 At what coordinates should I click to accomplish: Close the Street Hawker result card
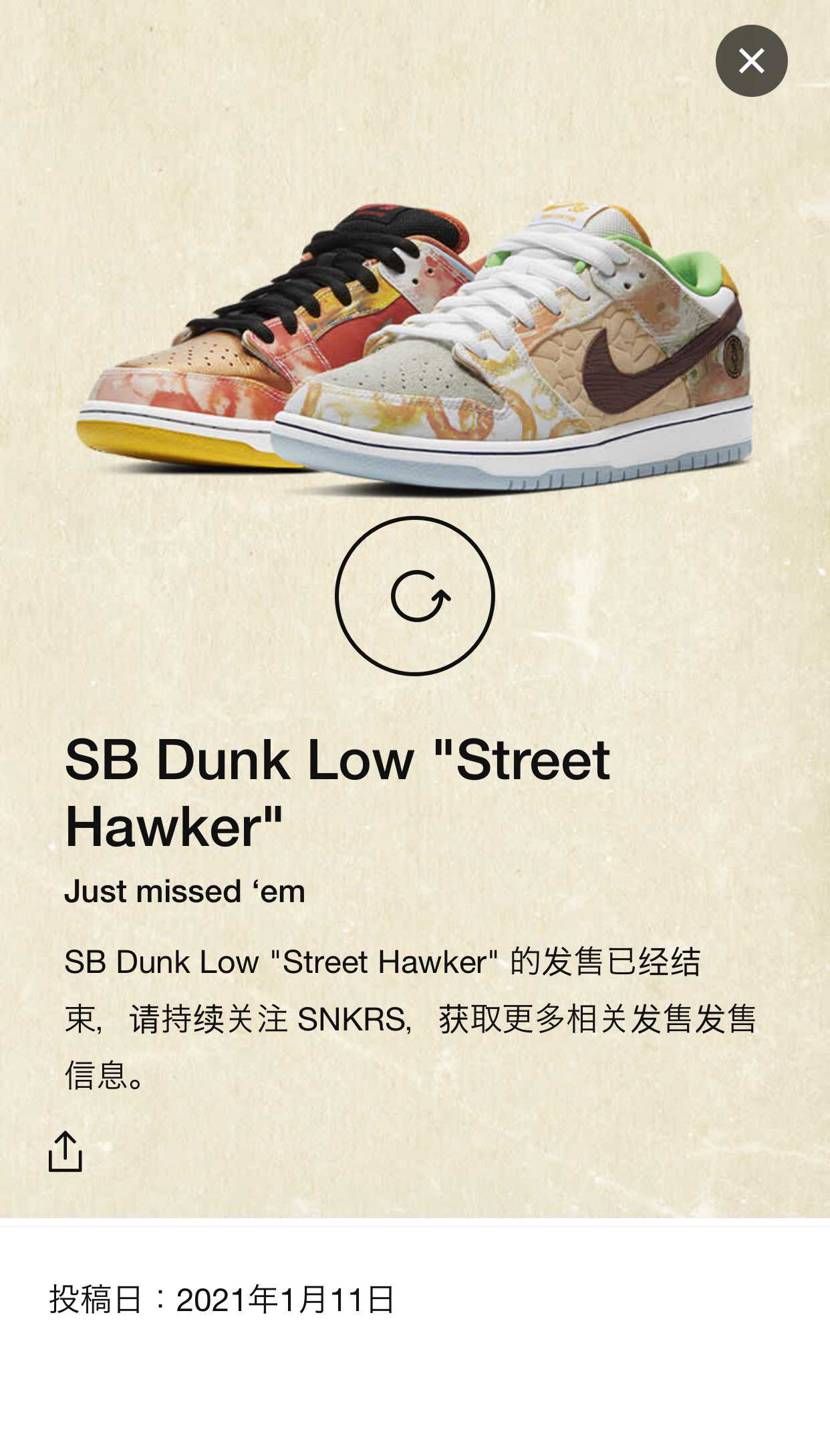click(x=751, y=61)
